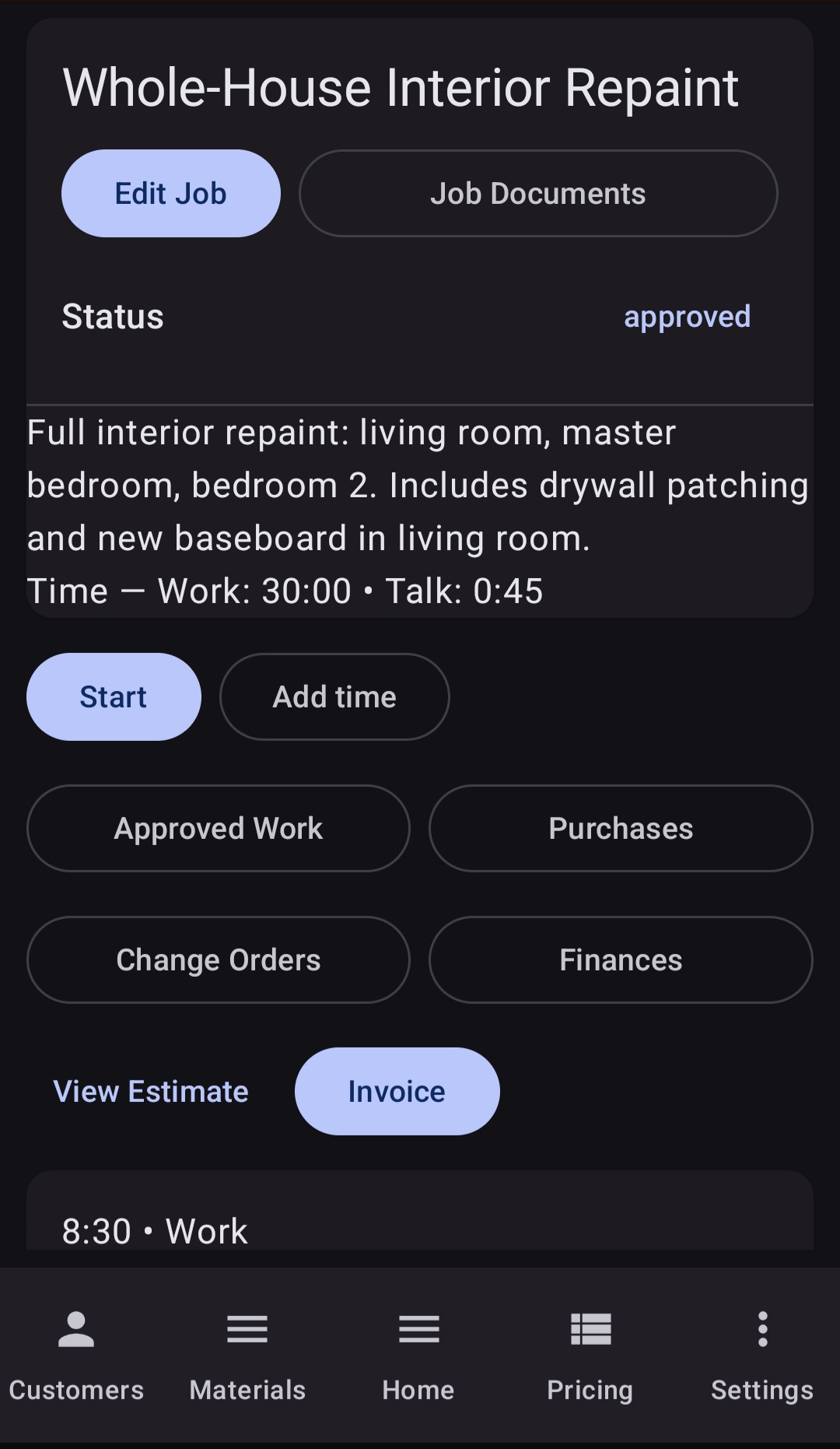
Task: Generate the Invoice
Action: (397, 1091)
